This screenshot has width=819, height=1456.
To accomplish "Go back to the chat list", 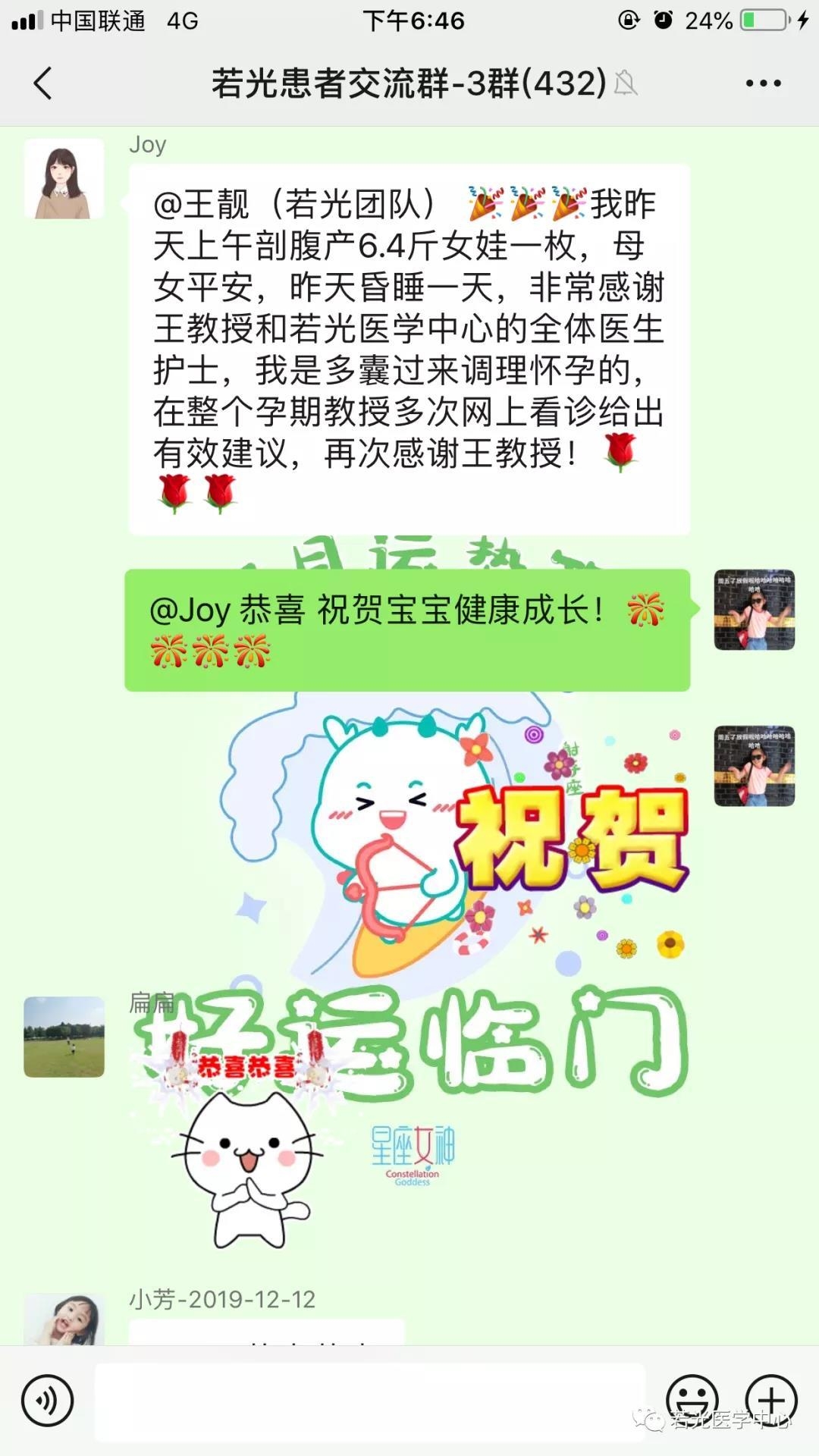I will (x=43, y=83).
